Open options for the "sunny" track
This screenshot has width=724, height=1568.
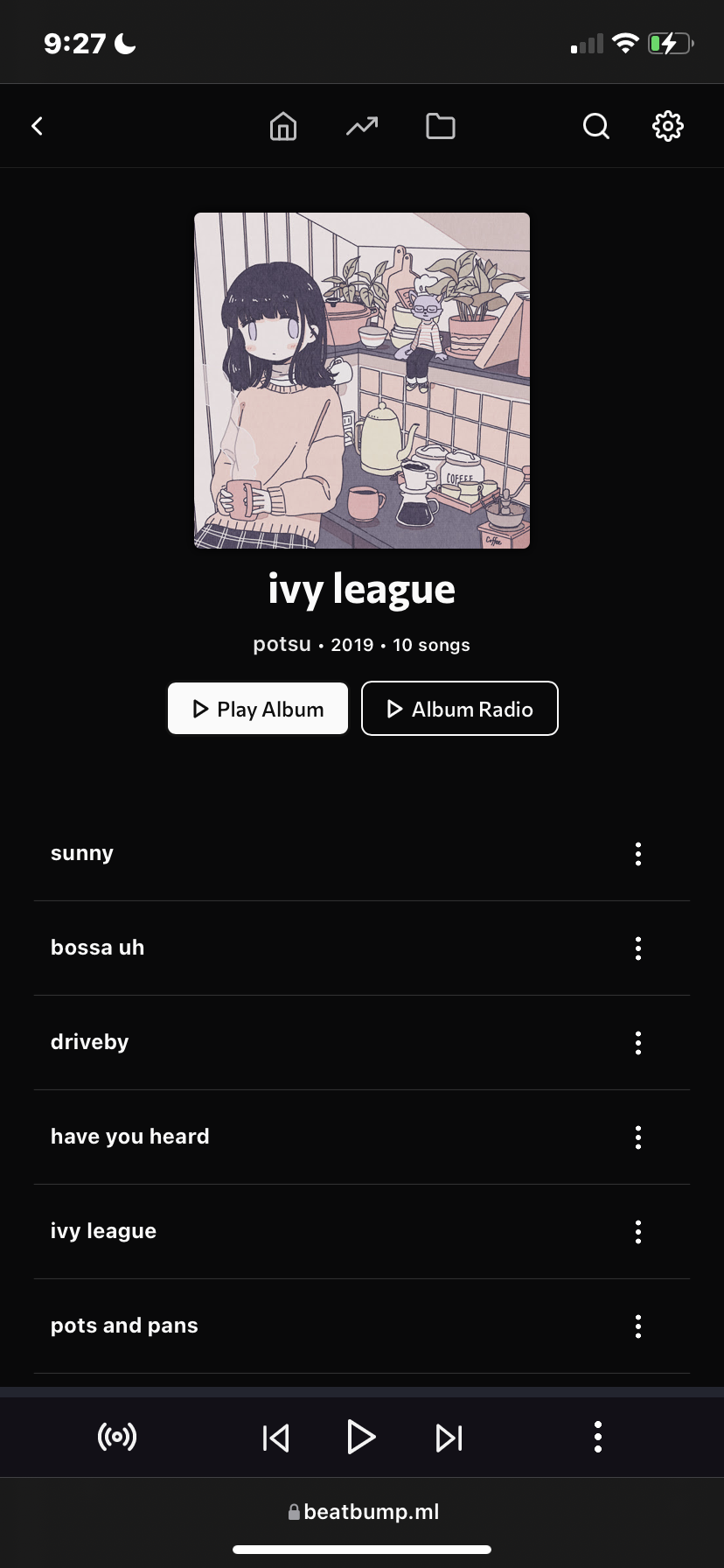(638, 854)
